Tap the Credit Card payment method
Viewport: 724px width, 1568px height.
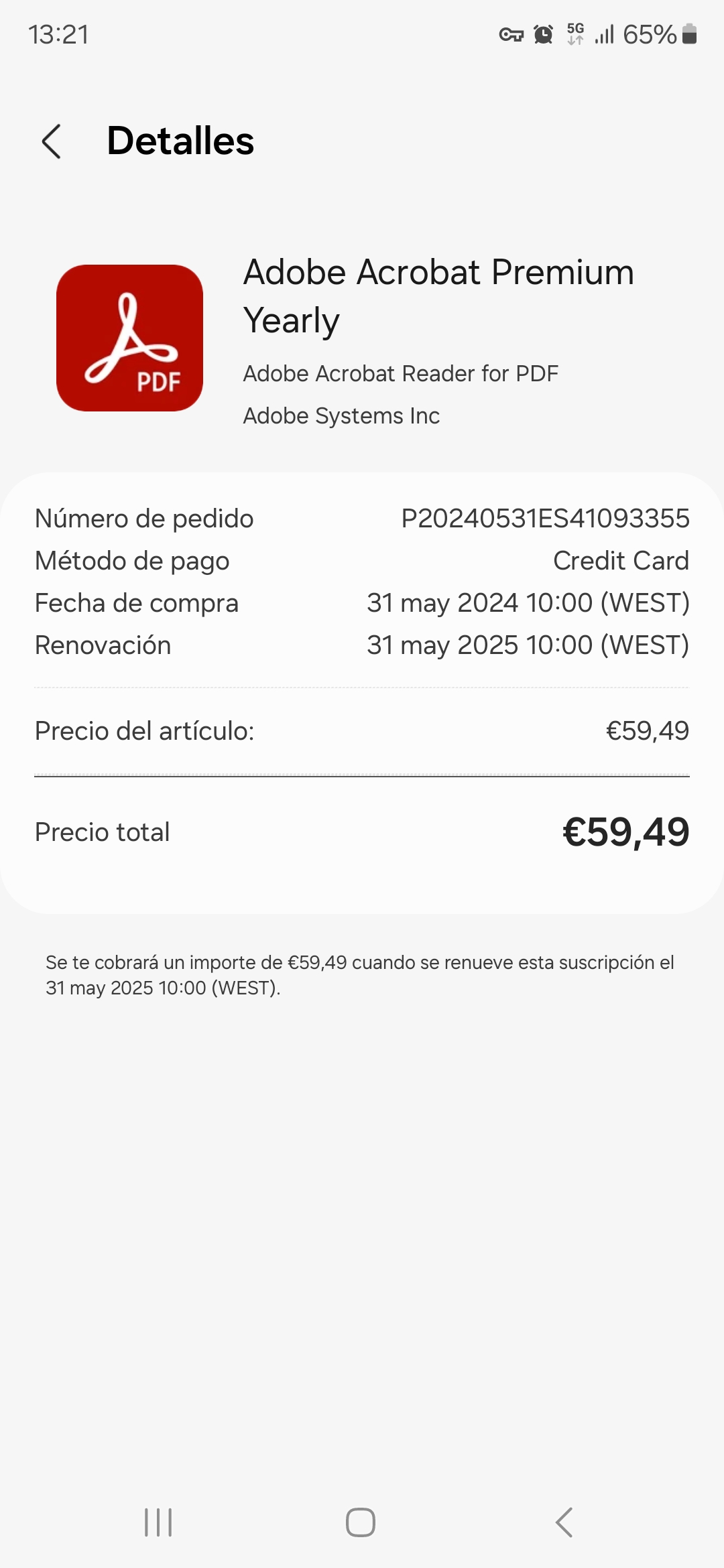pyautogui.click(x=620, y=560)
